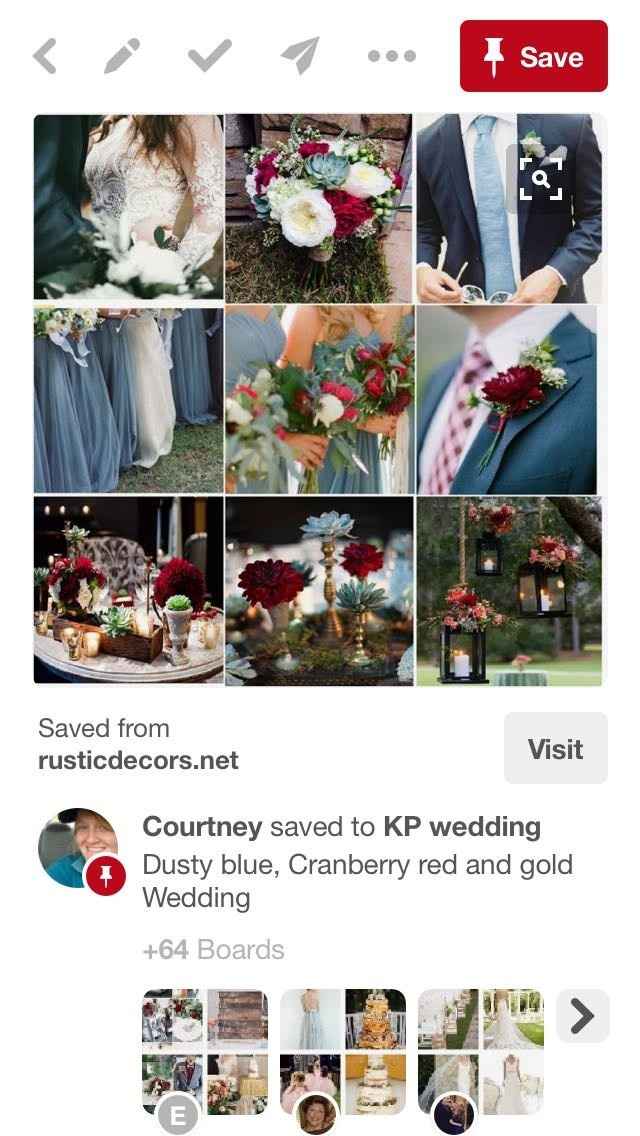Open the board showing wedding cakes

click(343, 1051)
